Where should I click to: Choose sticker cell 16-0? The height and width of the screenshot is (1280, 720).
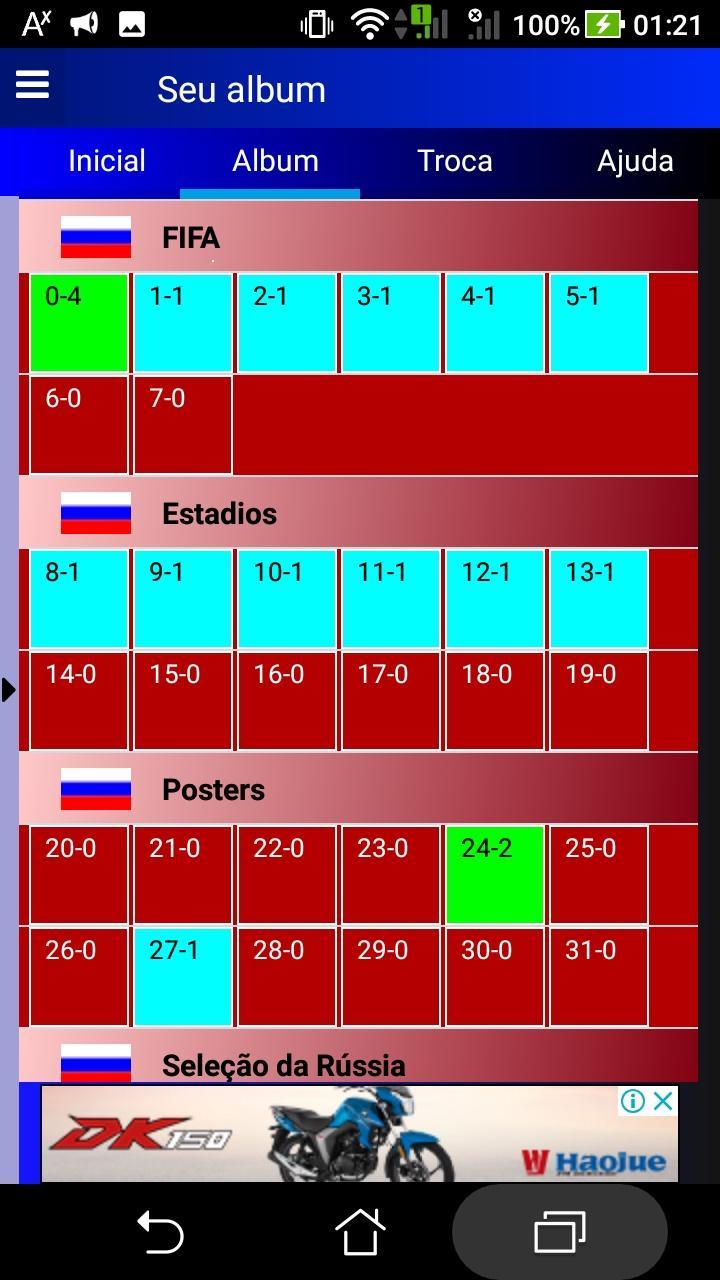287,700
